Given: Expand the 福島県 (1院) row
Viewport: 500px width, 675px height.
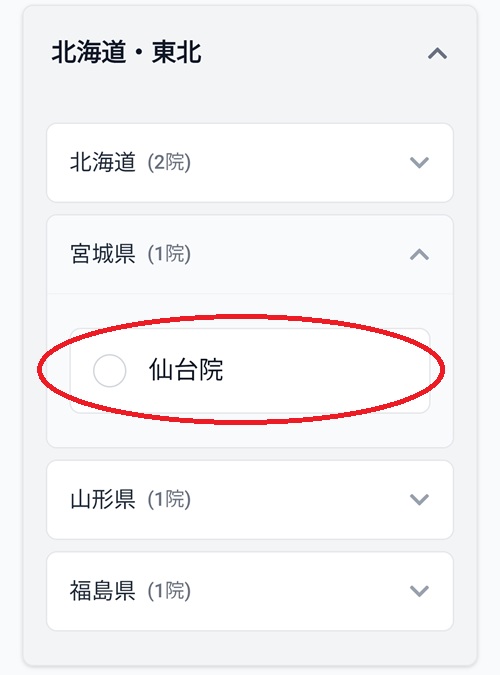Looking at the screenshot, I should (x=250, y=591).
